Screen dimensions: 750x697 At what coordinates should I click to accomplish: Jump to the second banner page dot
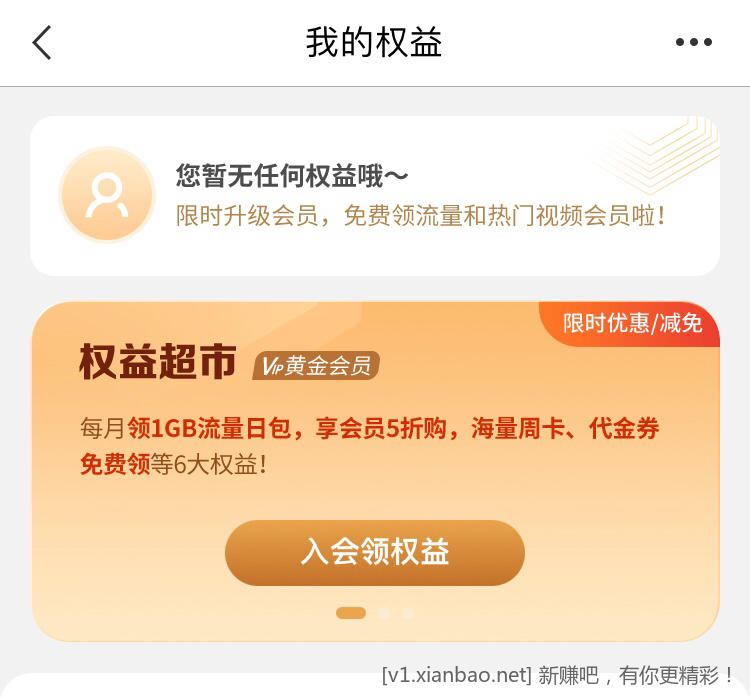pos(384,613)
